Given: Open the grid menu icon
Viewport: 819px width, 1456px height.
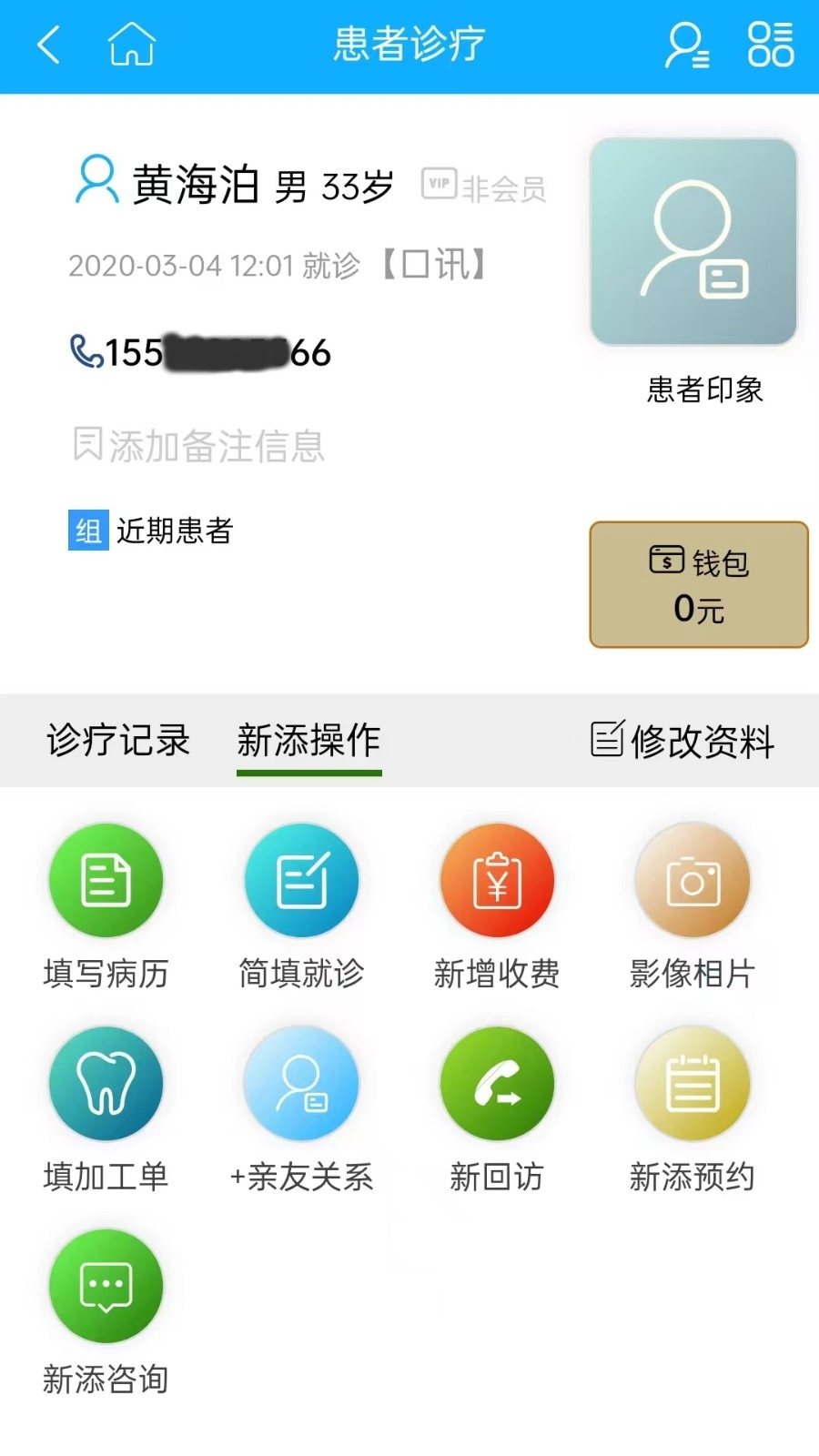Looking at the screenshot, I should 770,45.
